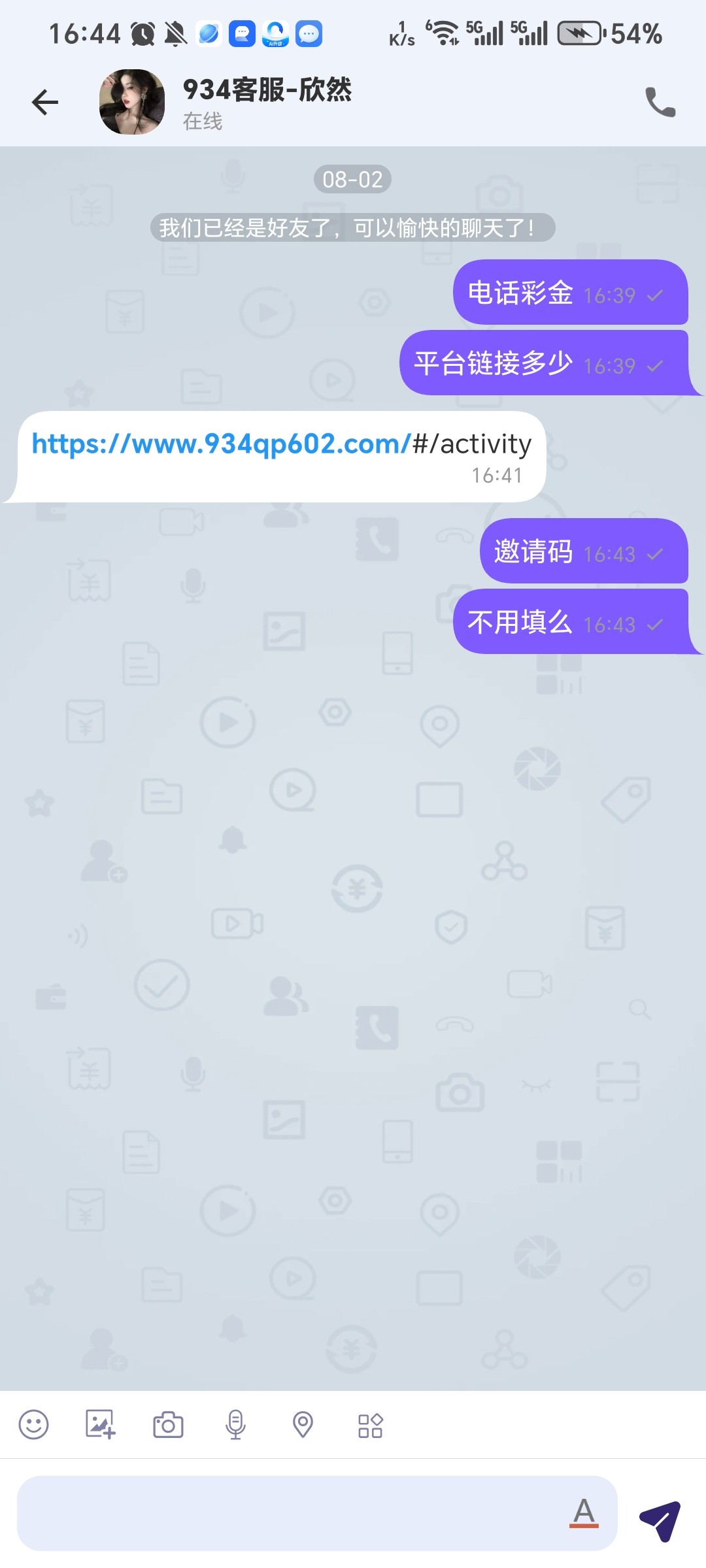Share your location via the pin icon
Viewport: 706px width, 1568px height.
click(302, 1426)
